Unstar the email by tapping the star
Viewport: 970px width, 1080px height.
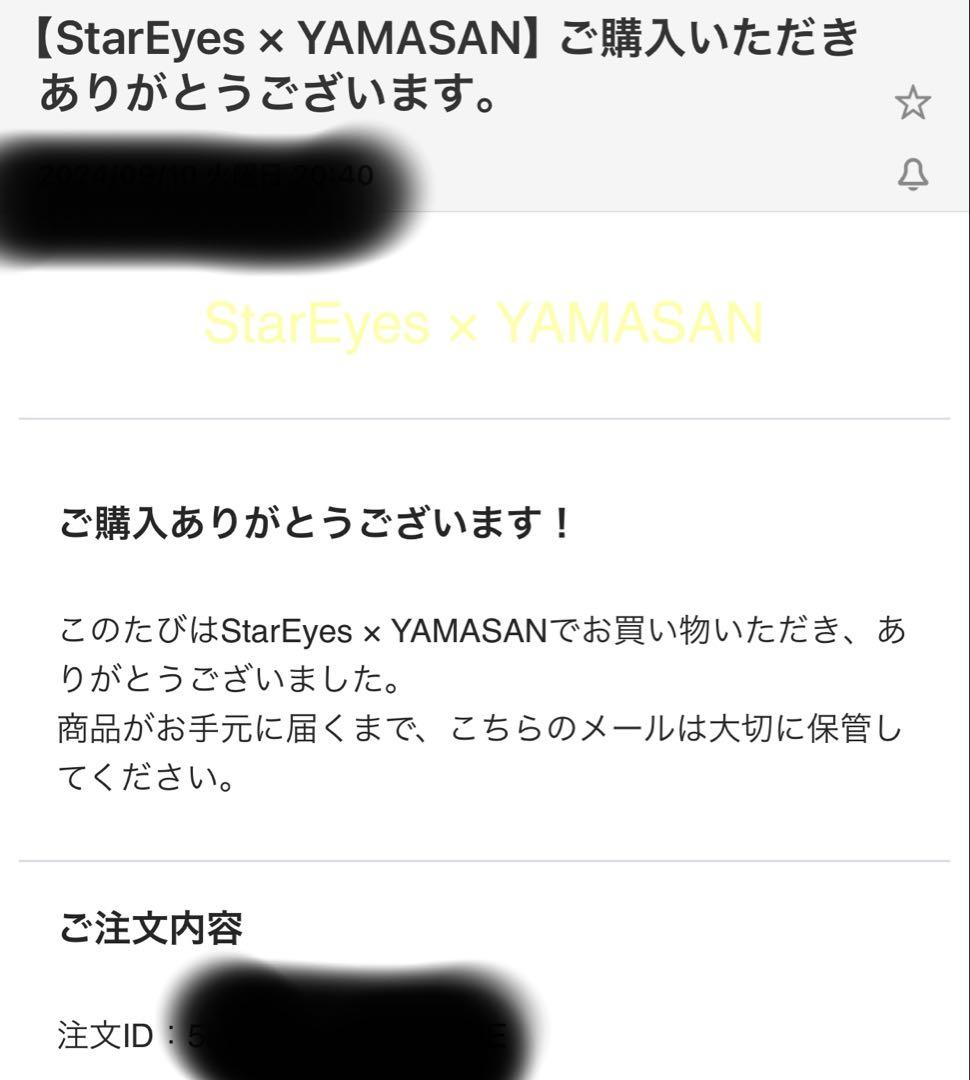915,104
